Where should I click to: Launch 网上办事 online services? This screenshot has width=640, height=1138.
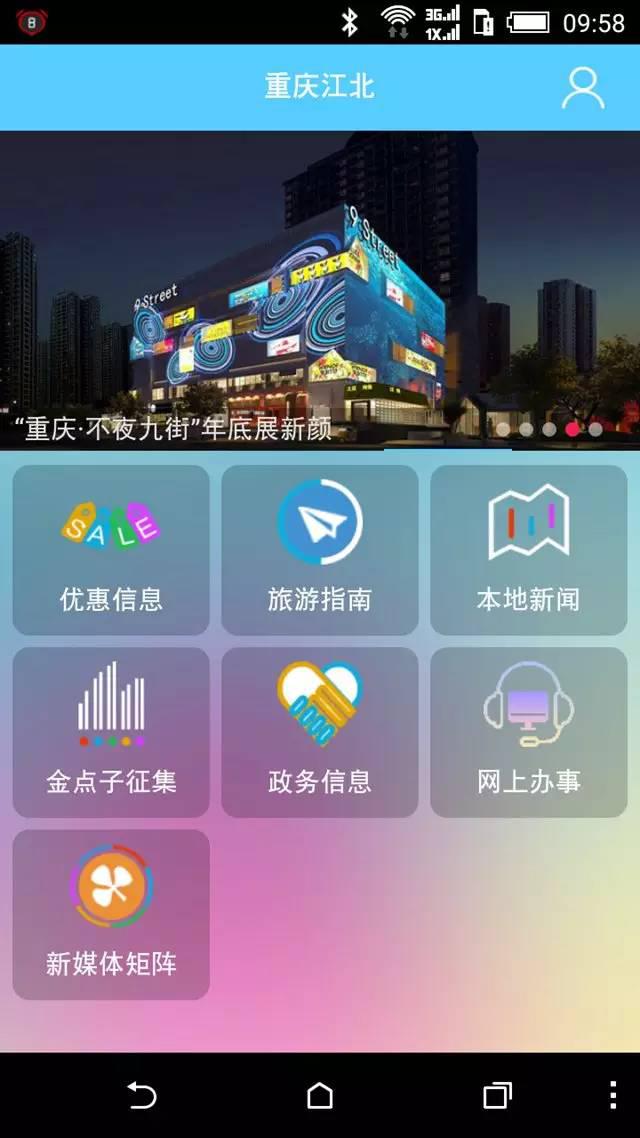tap(528, 732)
